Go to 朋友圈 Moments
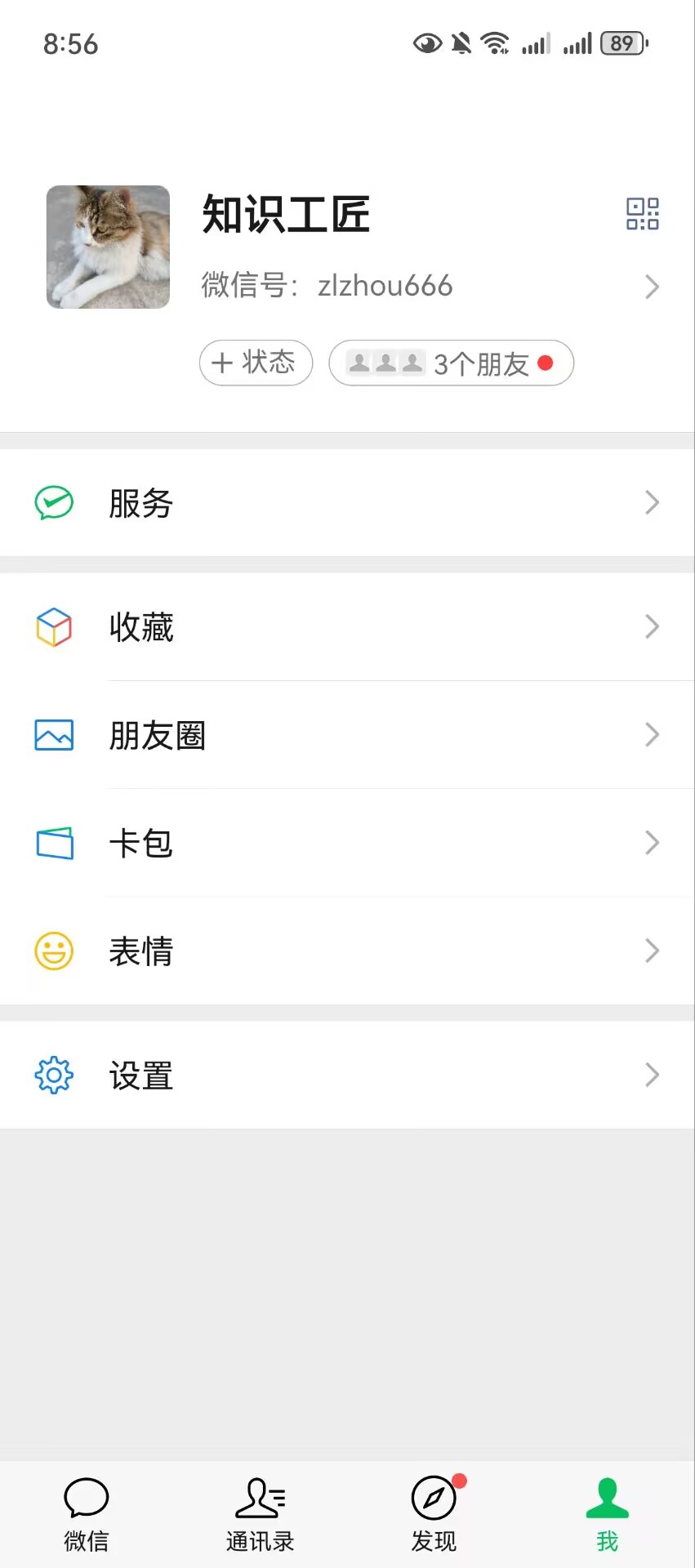The height and width of the screenshot is (1568, 695). tap(347, 735)
